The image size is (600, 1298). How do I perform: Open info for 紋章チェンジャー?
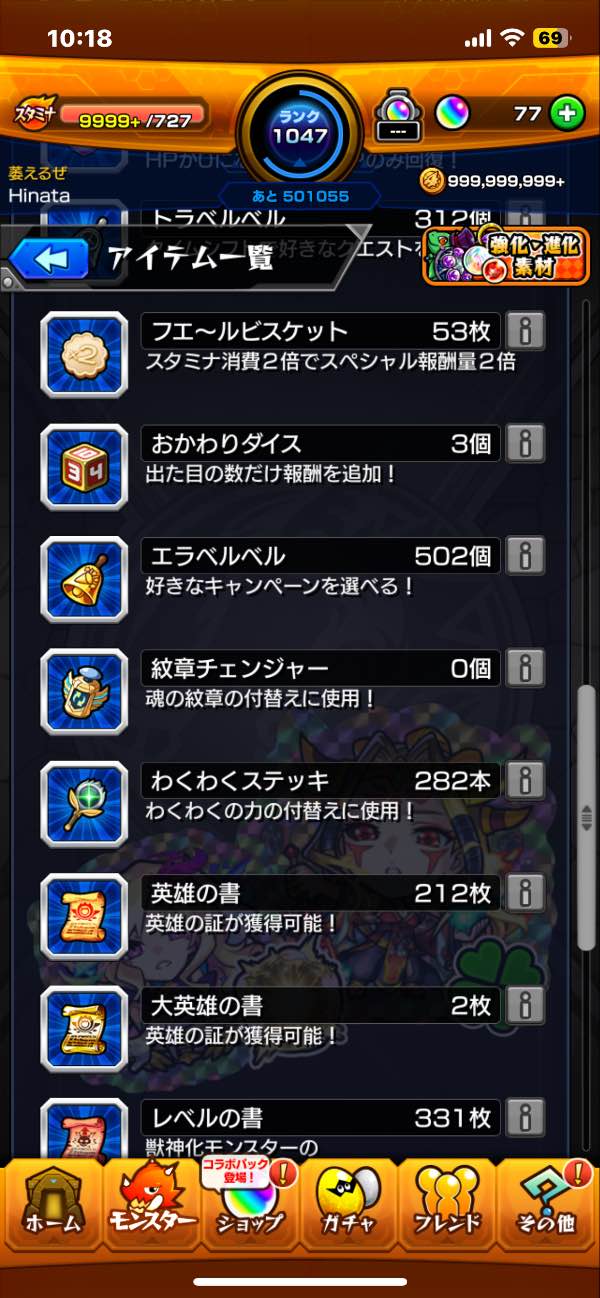tap(525, 667)
